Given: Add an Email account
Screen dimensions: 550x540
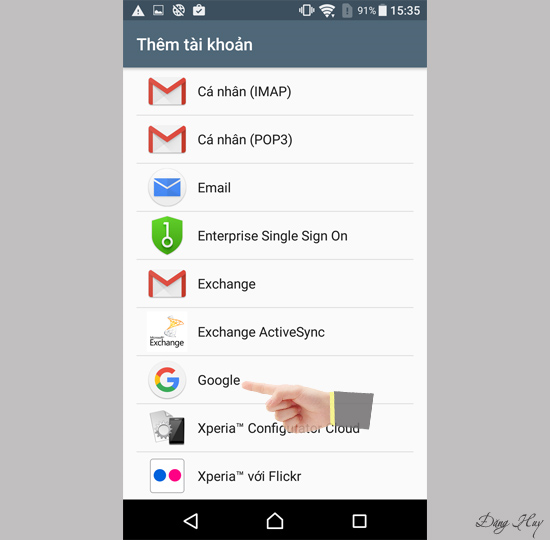Looking at the screenshot, I should click(275, 188).
